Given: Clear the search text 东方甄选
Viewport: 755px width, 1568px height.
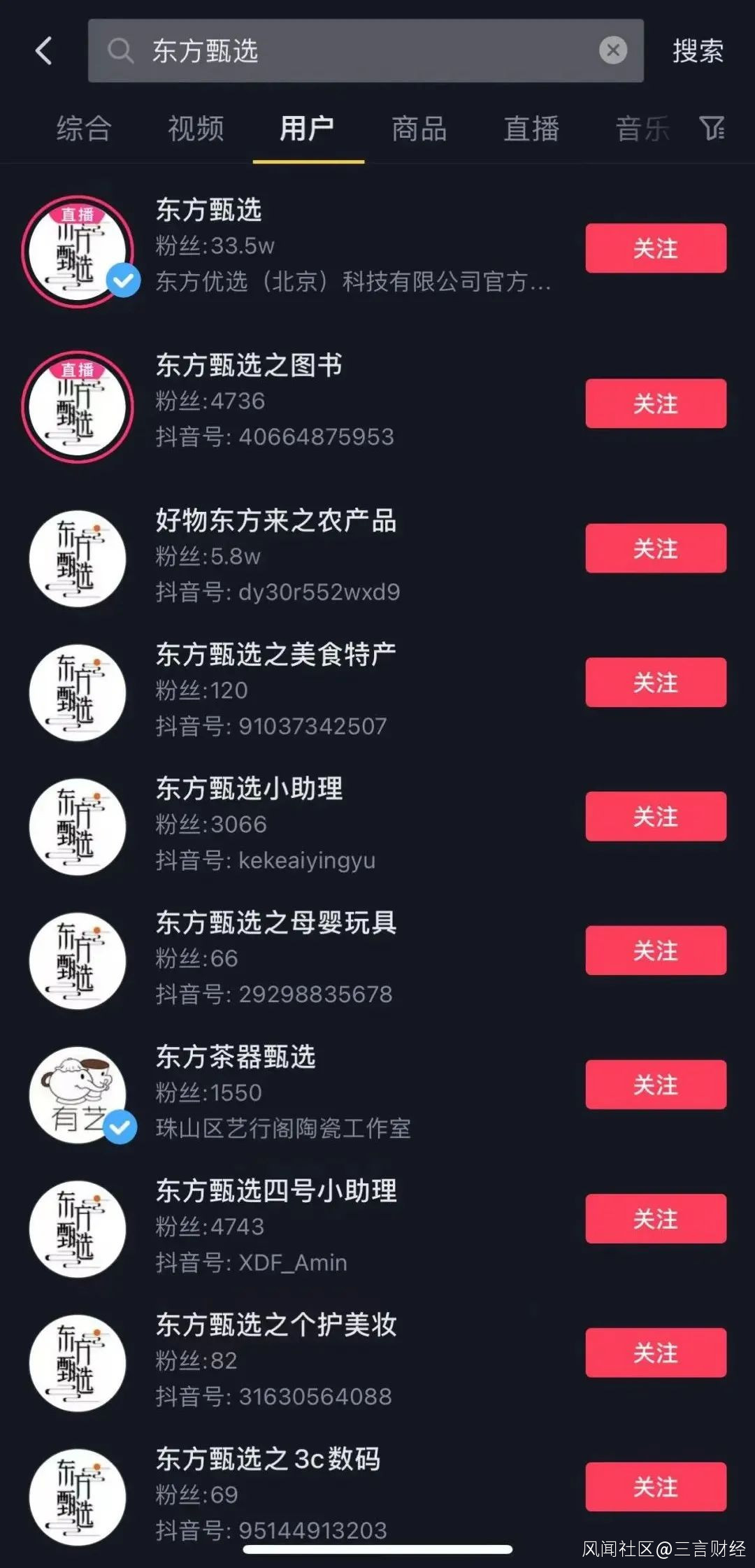Looking at the screenshot, I should [x=613, y=50].
